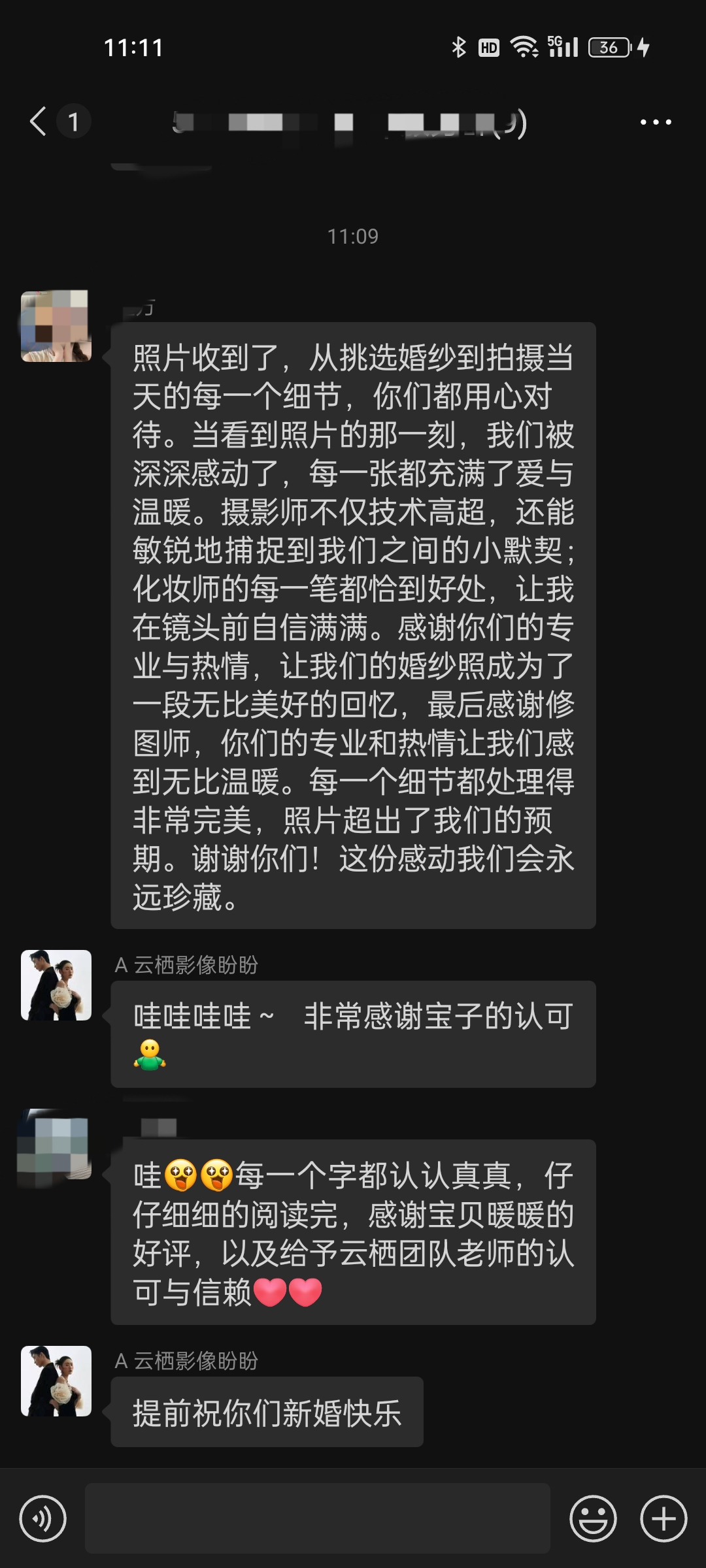
Task: Open the emoji sticker panel
Action: click(x=593, y=1518)
